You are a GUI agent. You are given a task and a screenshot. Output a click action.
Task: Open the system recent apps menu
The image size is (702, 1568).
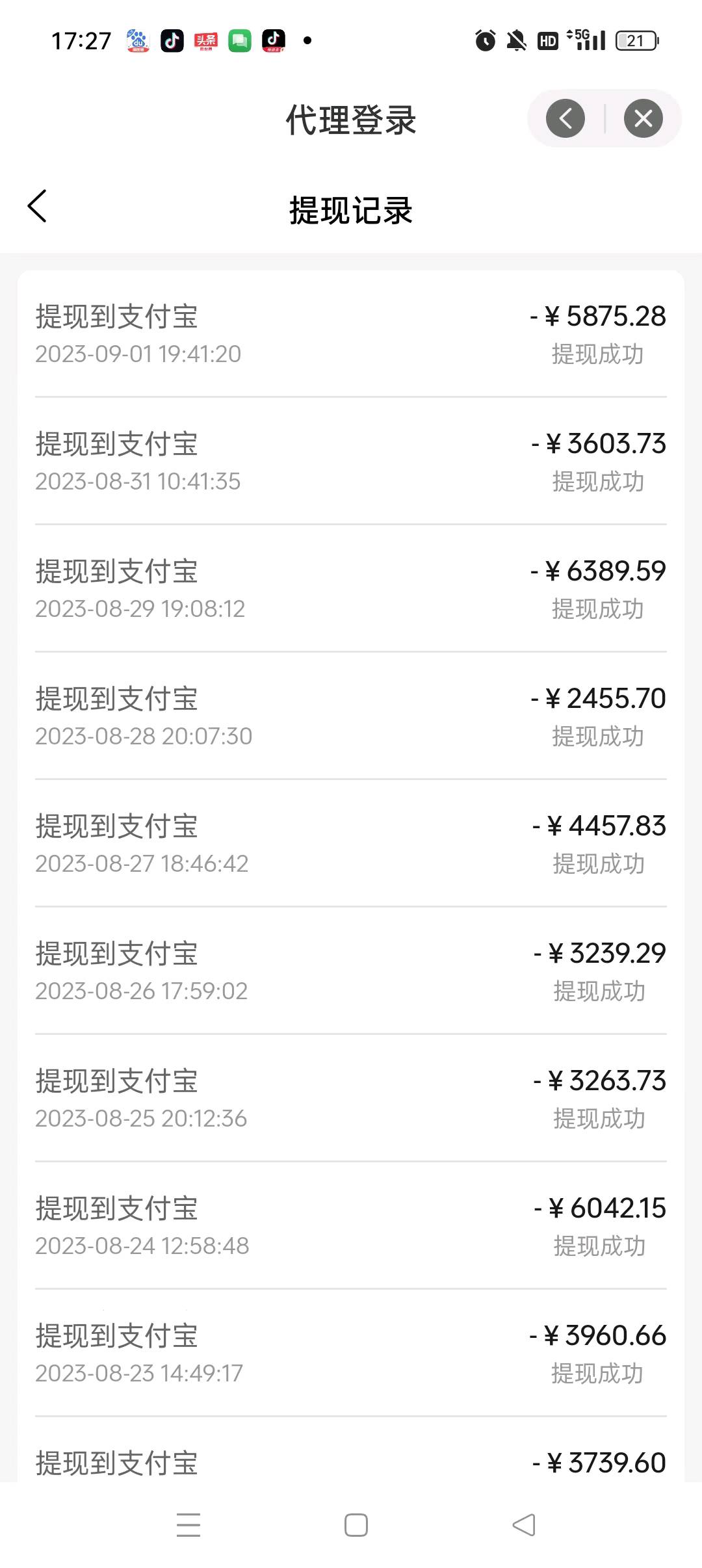tap(188, 1524)
